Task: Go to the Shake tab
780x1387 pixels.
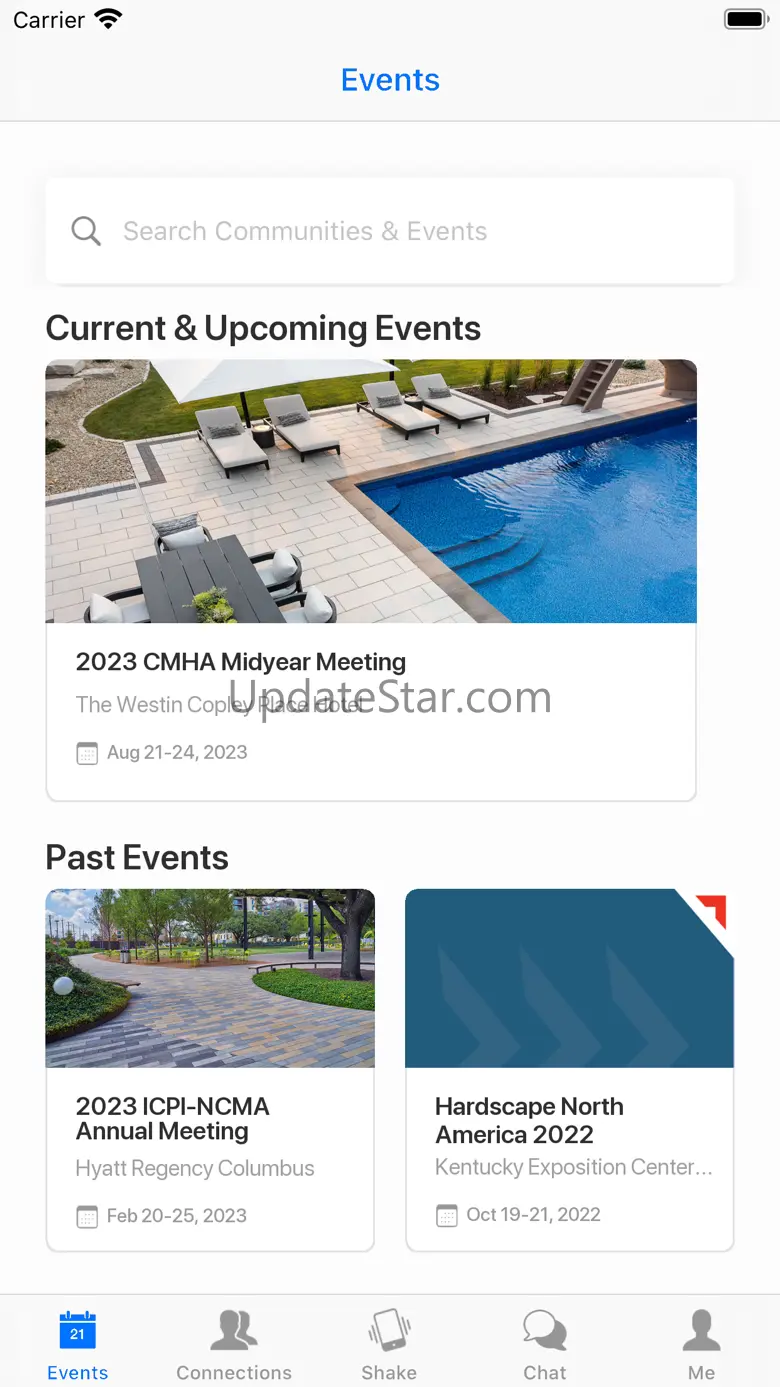Action: coord(389,1346)
